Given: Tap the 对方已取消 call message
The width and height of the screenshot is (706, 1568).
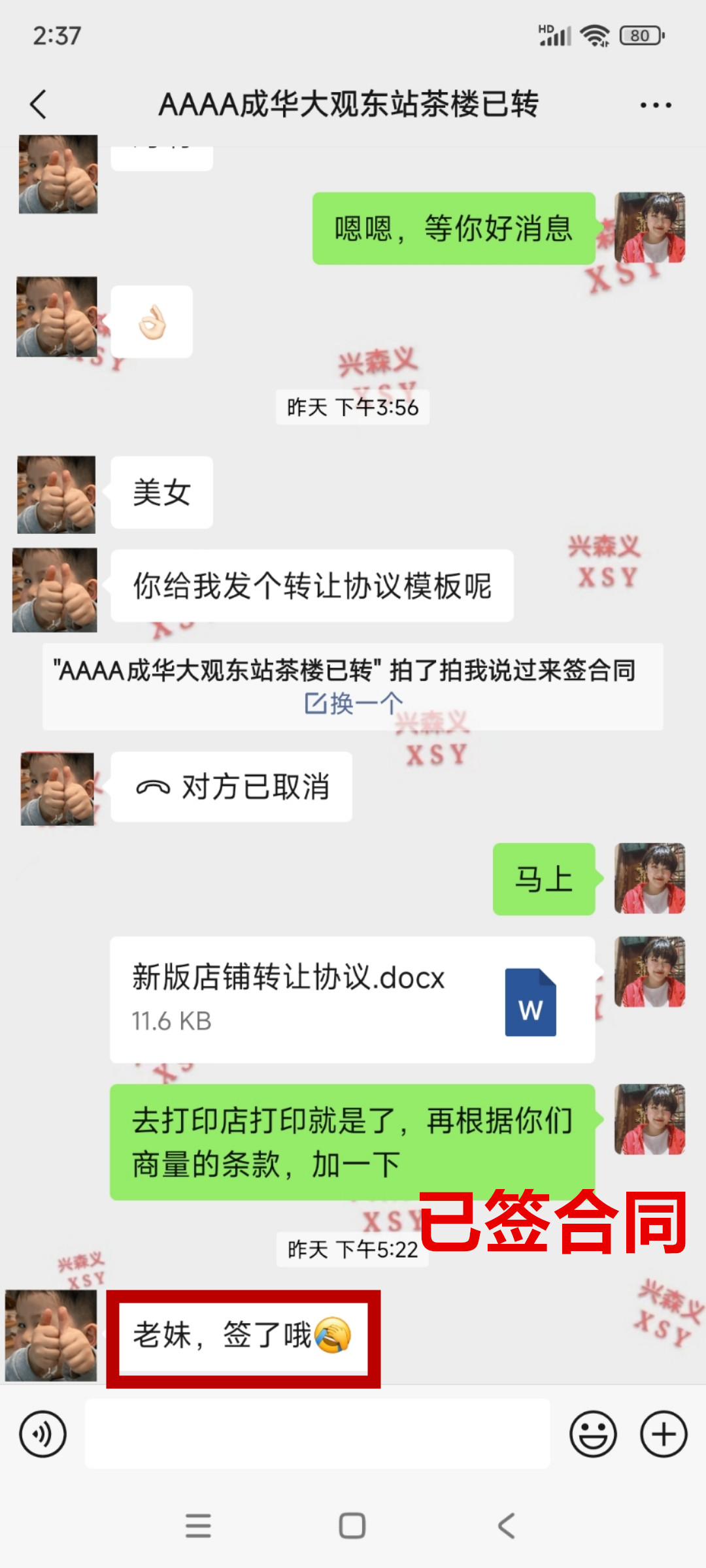Looking at the screenshot, I should coord(231,787).
